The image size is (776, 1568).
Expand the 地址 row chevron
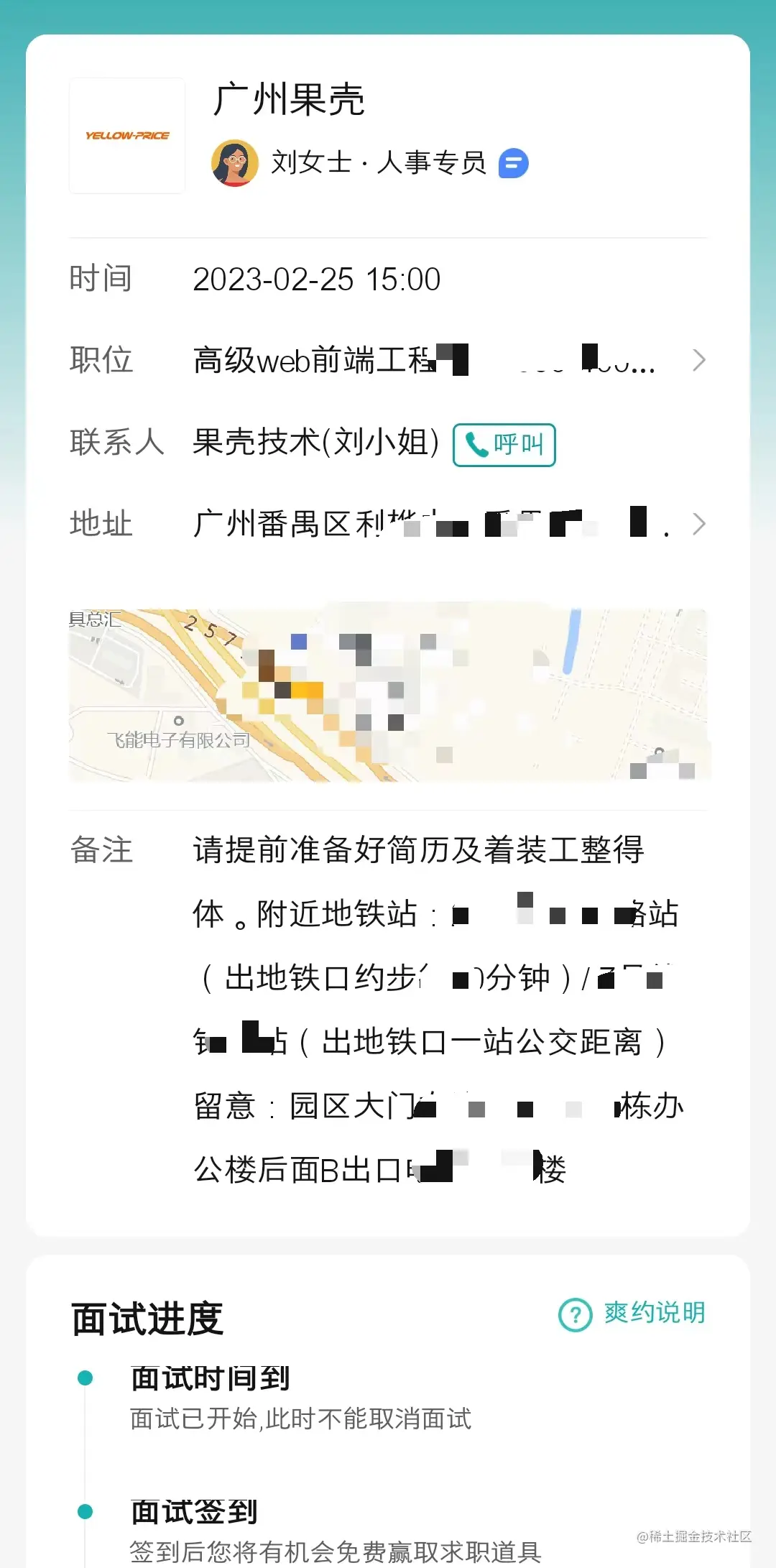698,525
